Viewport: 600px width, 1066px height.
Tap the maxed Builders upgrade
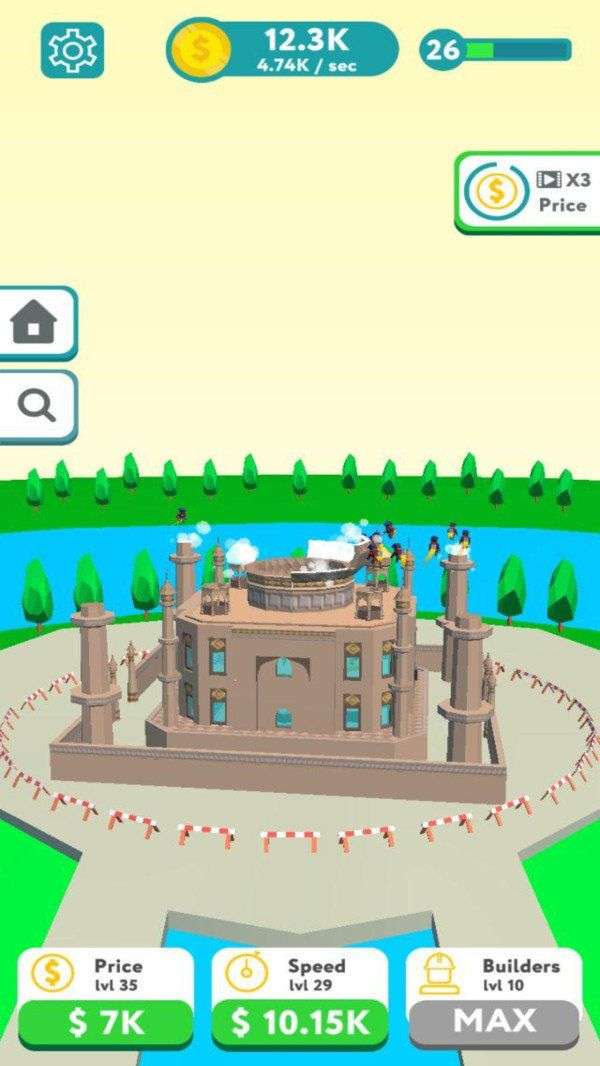tap(493, 1020)
